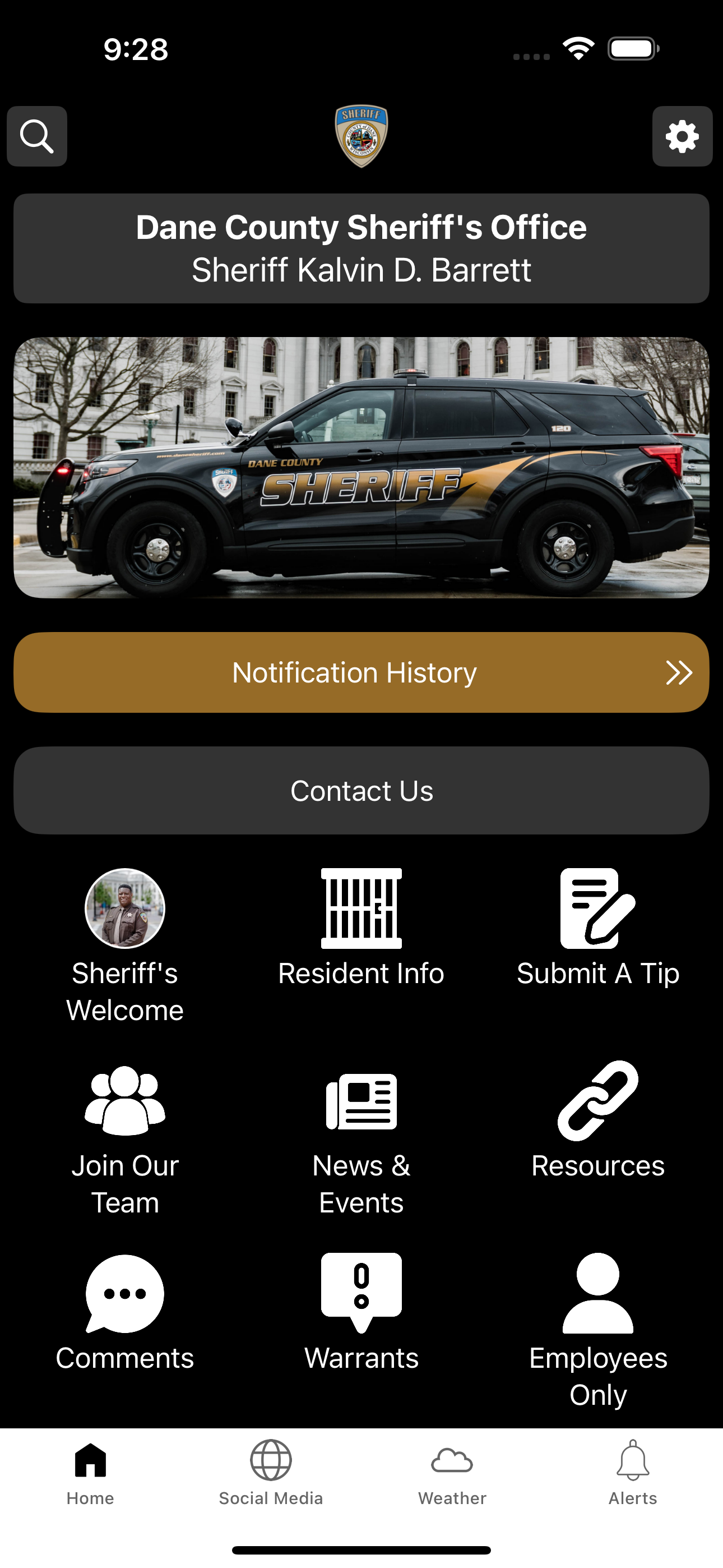Screen dimensions: 723x1568
Task: Check the Weather tab
Action: [x=452, y=1479]
